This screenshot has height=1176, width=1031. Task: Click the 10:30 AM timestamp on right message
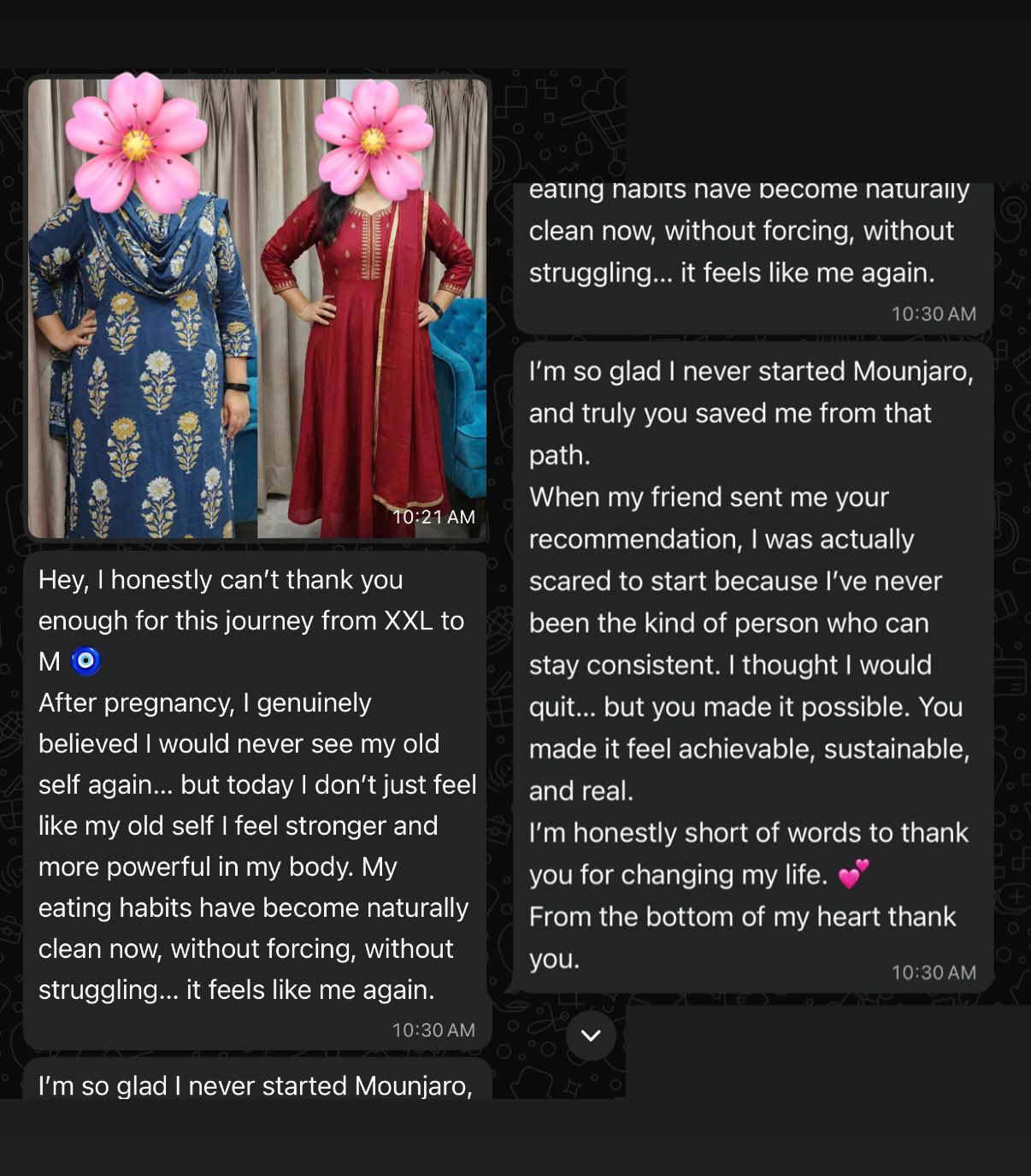click(x=933, y=972)
